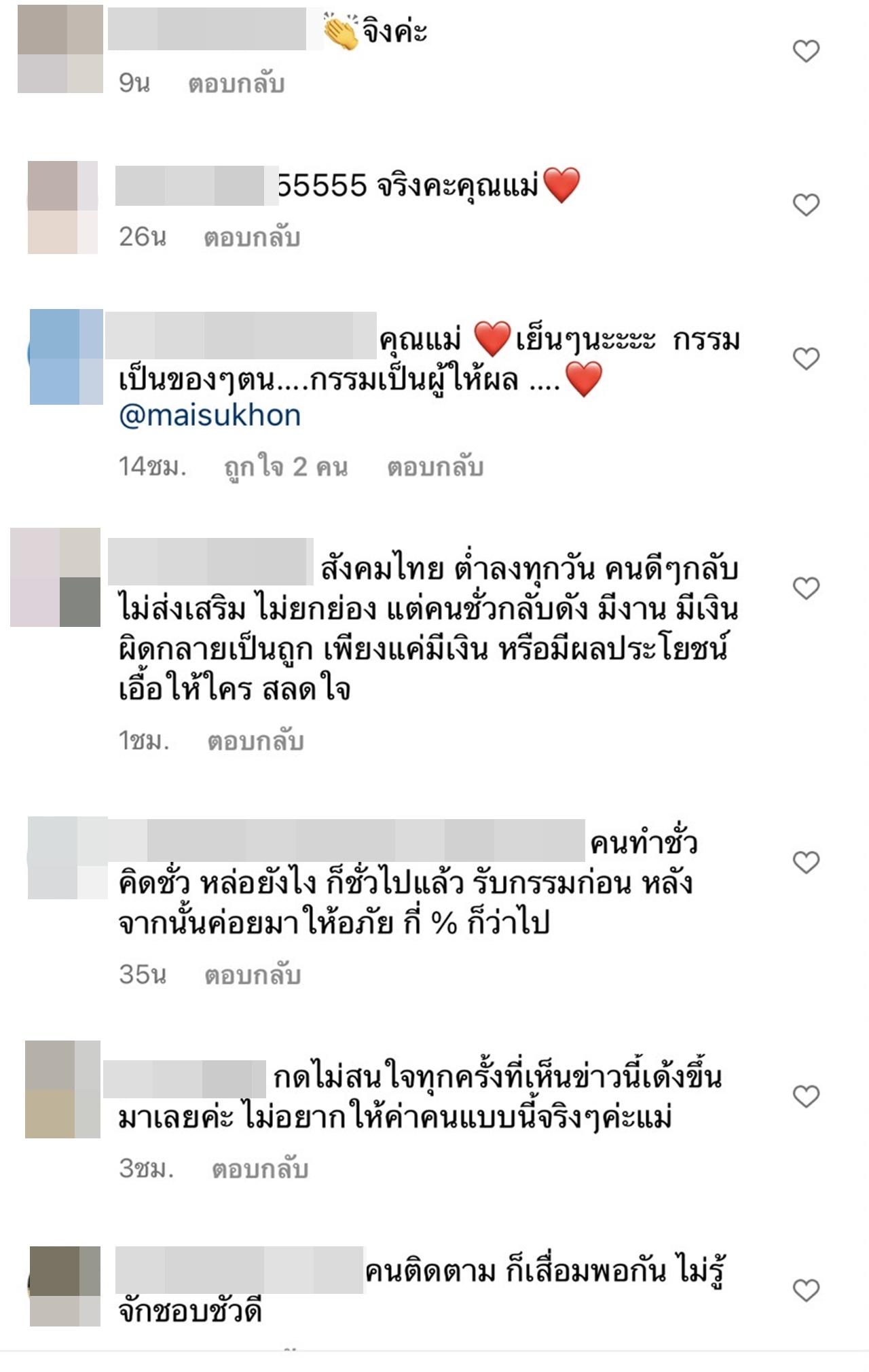The width and height of the screenshot is (869, 1372).
Task: Like the สังคมไทย ต่ำลงทุกวัน comment
Action: [x=806, y=588]
